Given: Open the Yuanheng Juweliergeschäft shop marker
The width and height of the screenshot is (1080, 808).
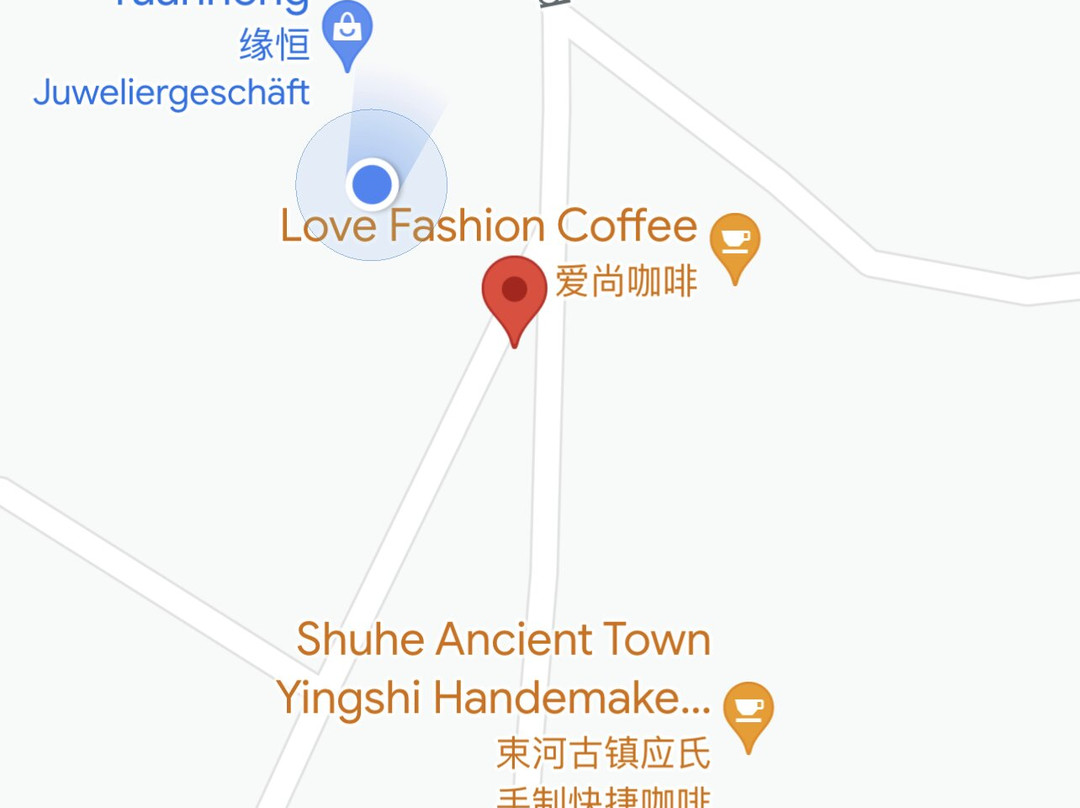Looking at the screenshot, I should tap(347, 30).
